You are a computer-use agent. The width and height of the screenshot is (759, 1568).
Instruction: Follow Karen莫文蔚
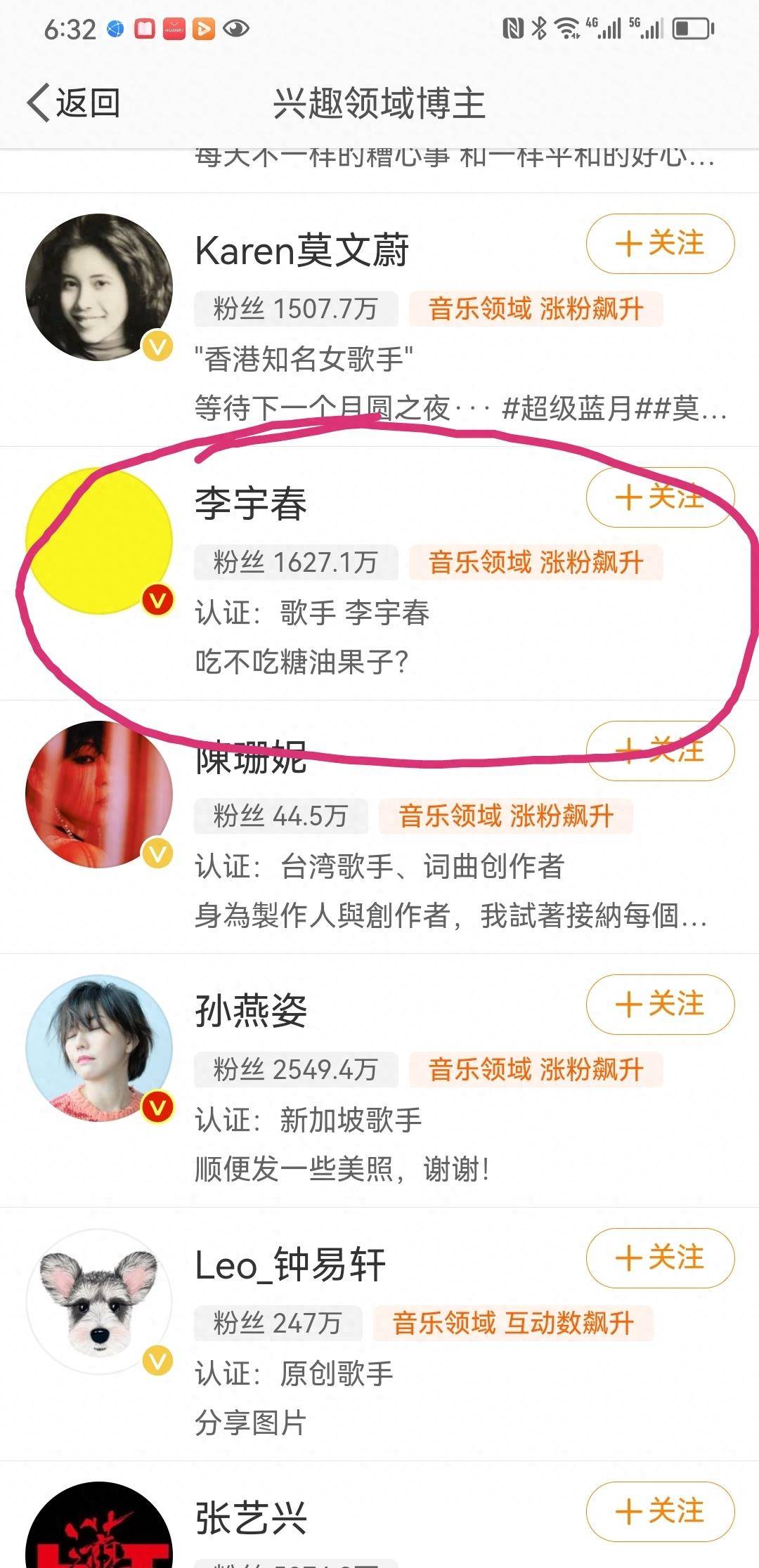660,244
